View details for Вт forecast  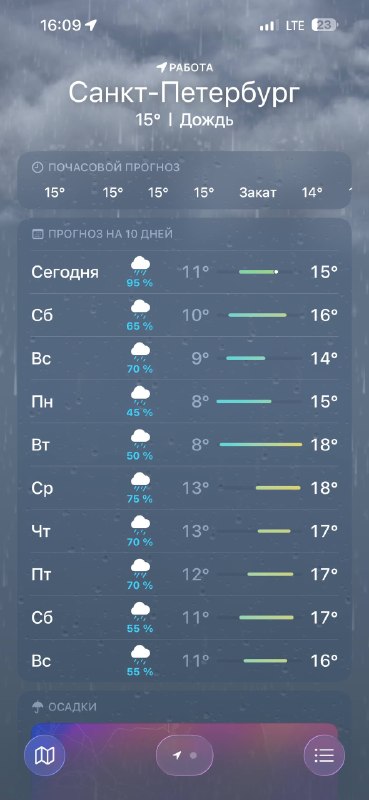184,445
